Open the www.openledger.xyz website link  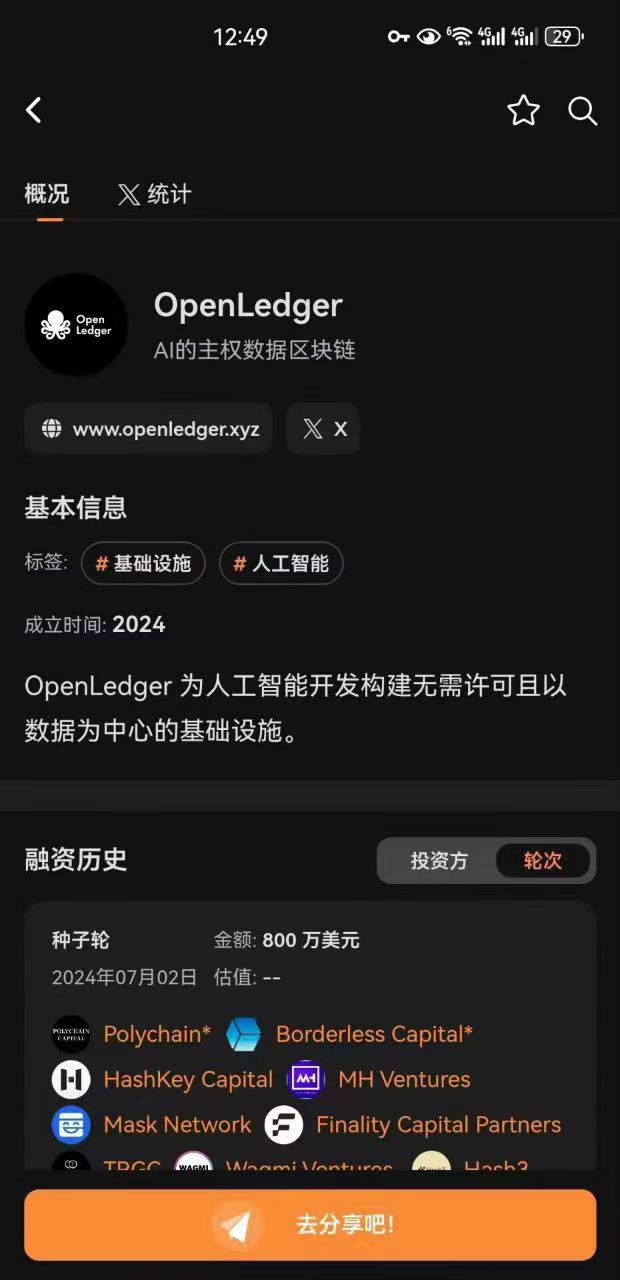(149, 429)
